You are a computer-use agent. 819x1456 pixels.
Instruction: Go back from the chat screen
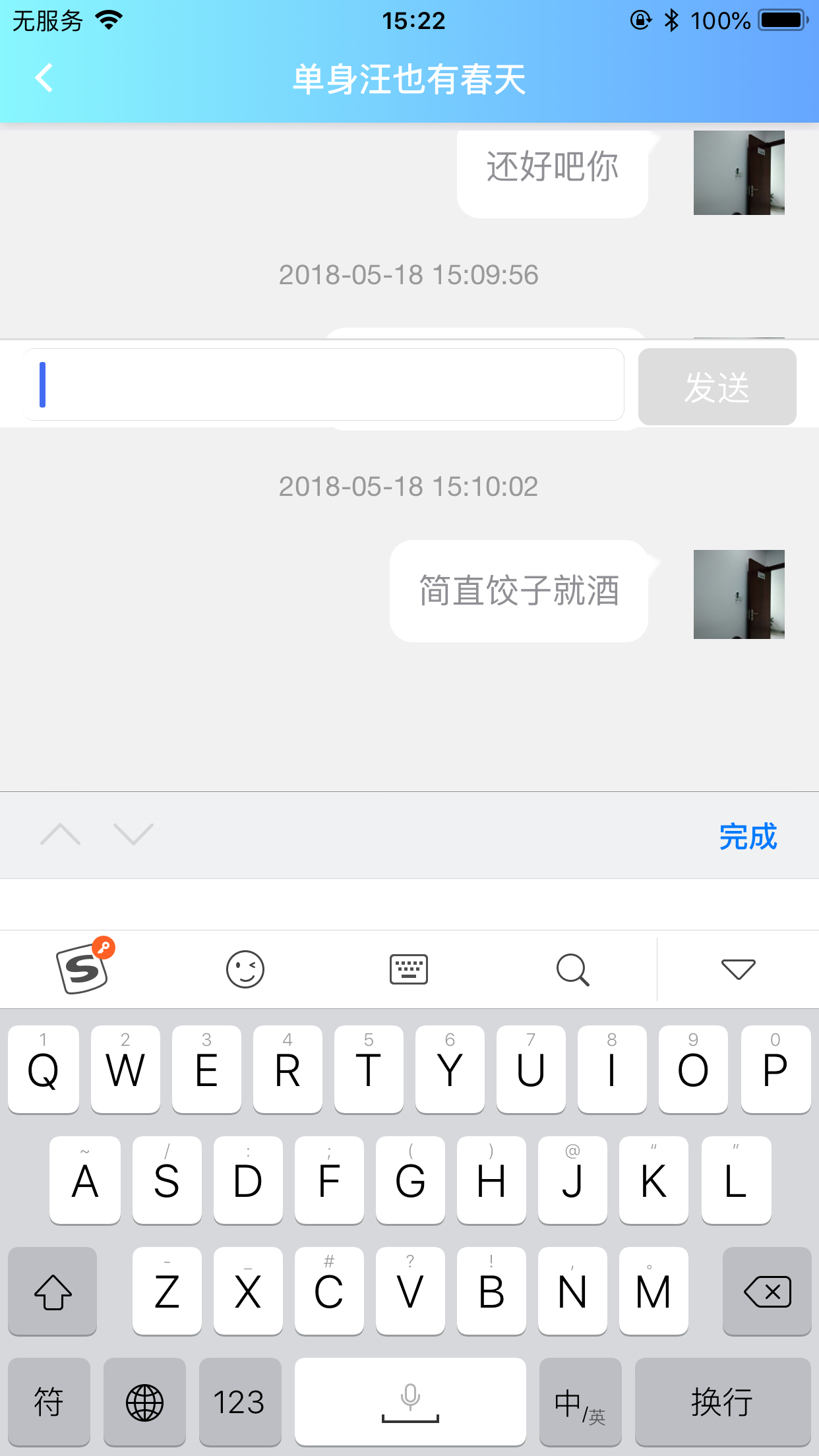click(x=44, y=78)
